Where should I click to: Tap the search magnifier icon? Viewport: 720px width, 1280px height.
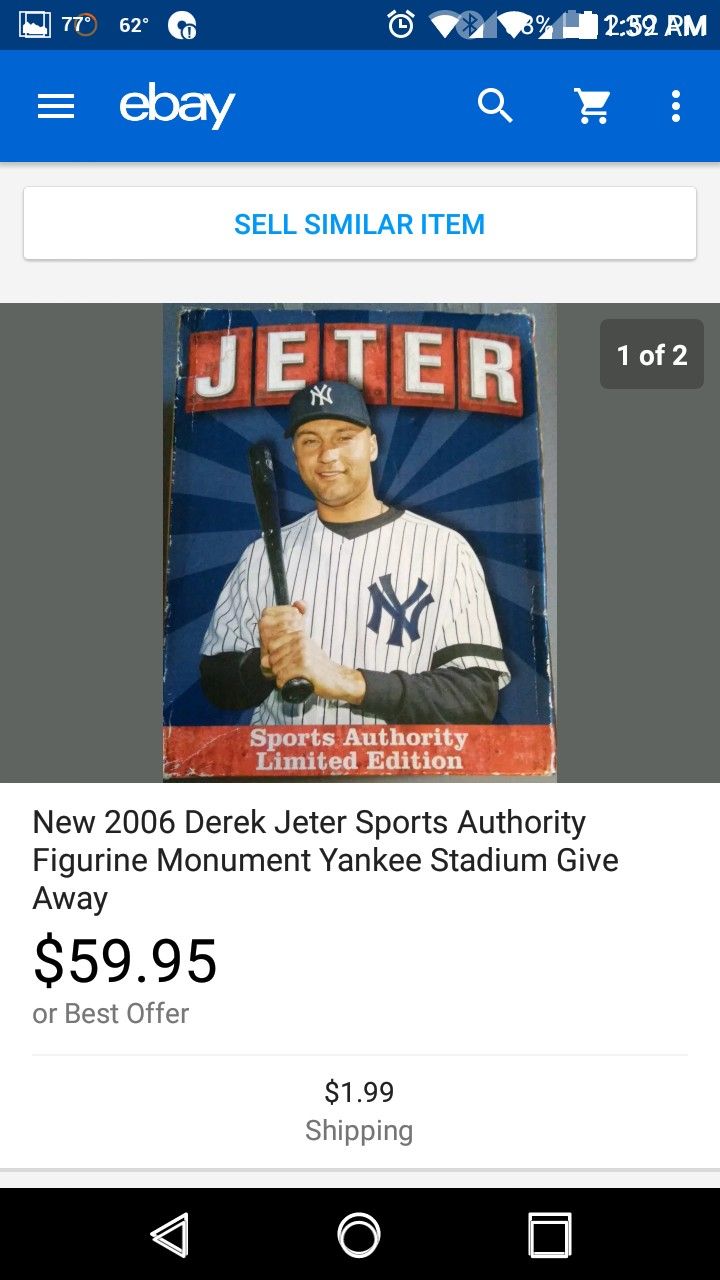[495, 106]
